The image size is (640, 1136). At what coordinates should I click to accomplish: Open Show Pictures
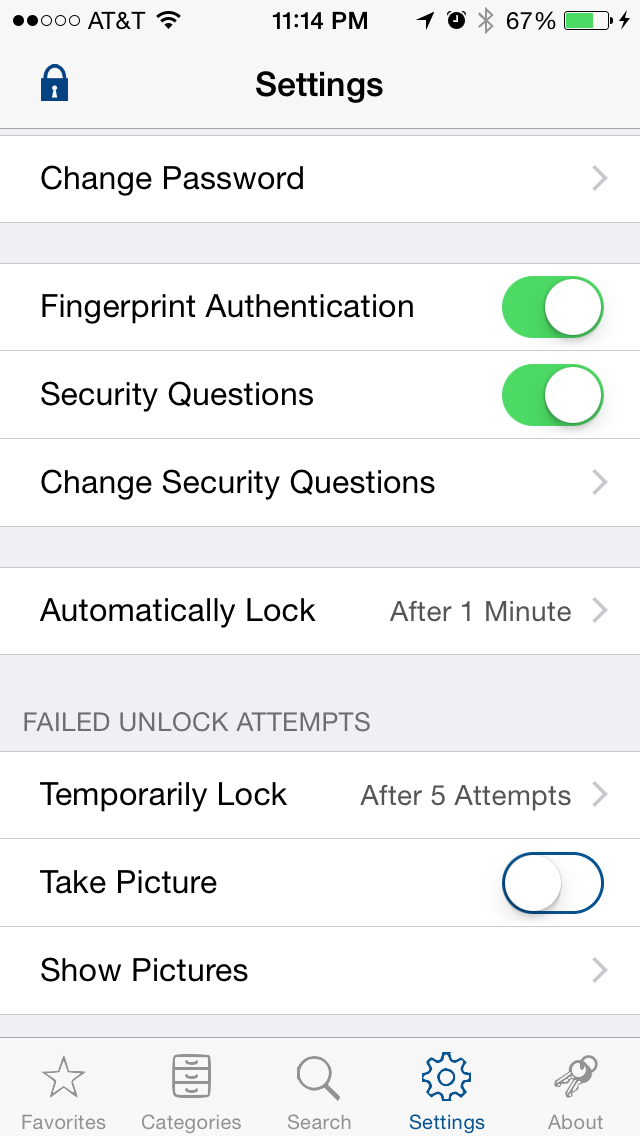coord(320,971)
